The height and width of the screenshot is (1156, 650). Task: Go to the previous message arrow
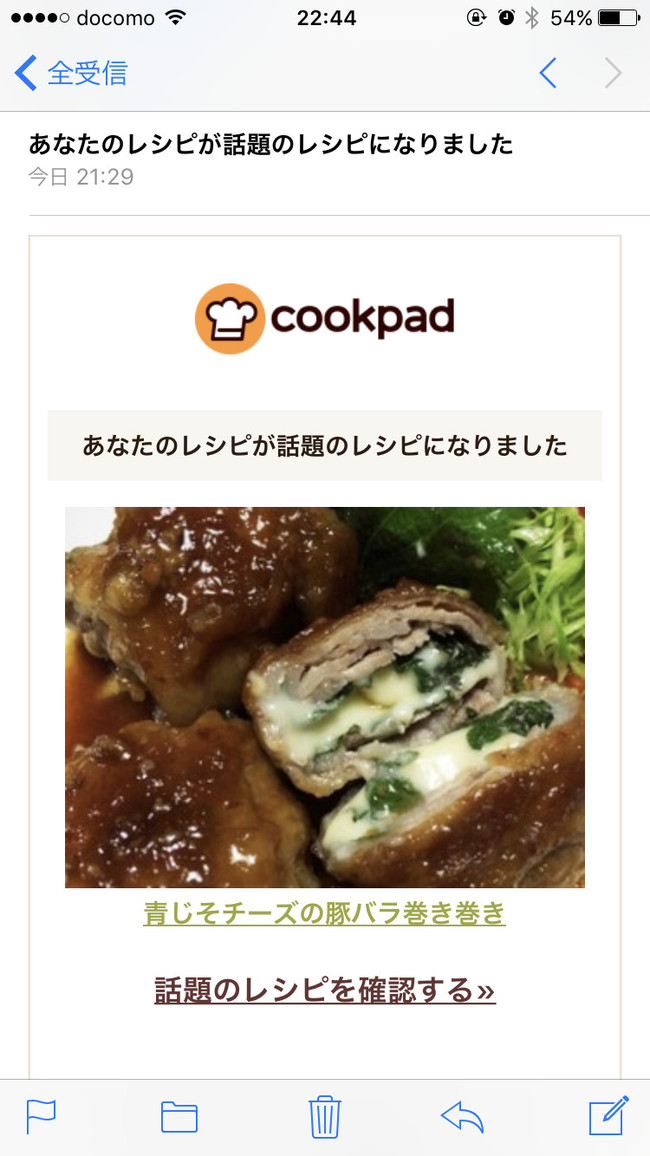click(x=548, y=73)
